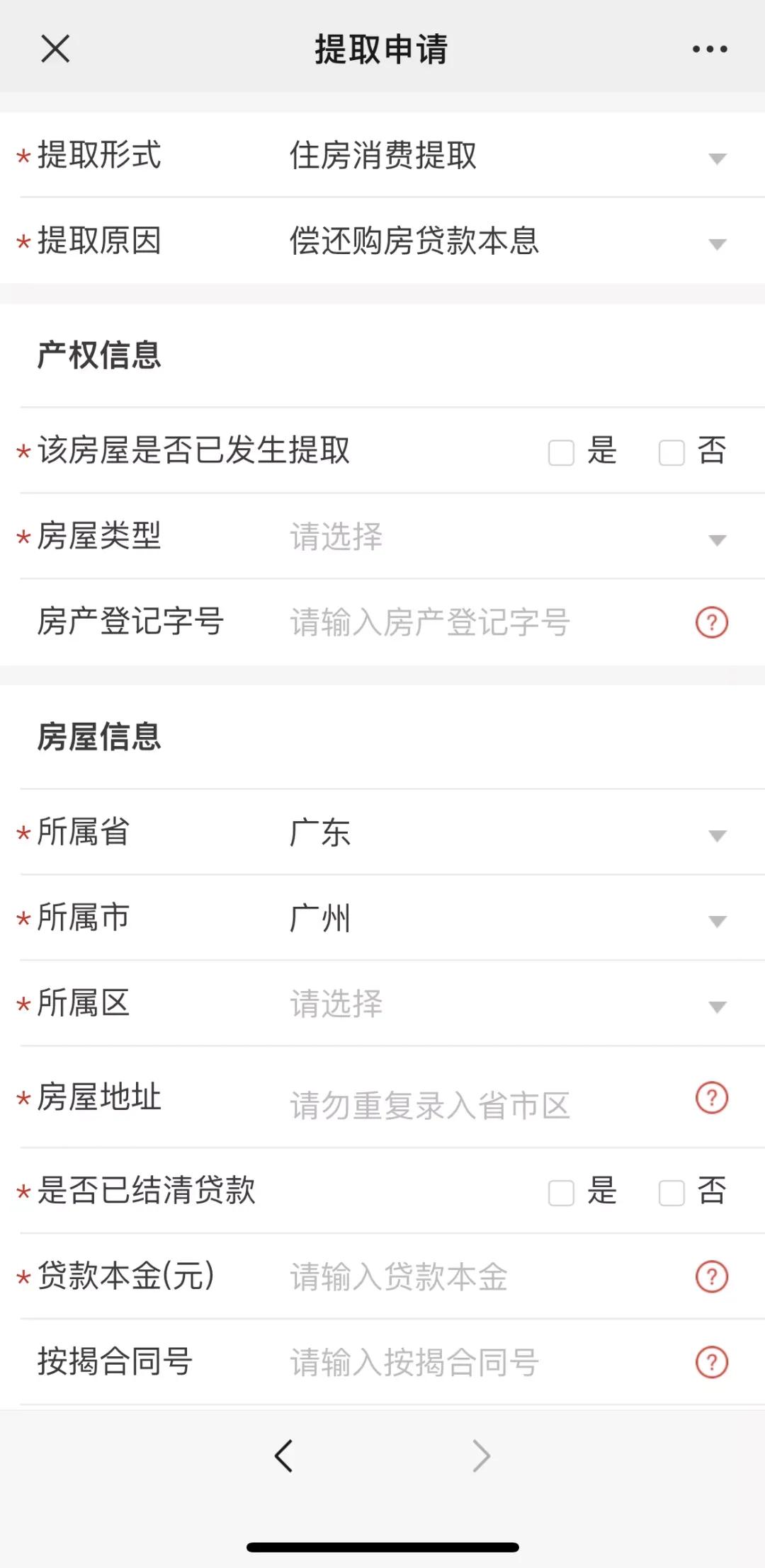
Task: Open help for 房产登记字号 field
Action: pos(712,622)
